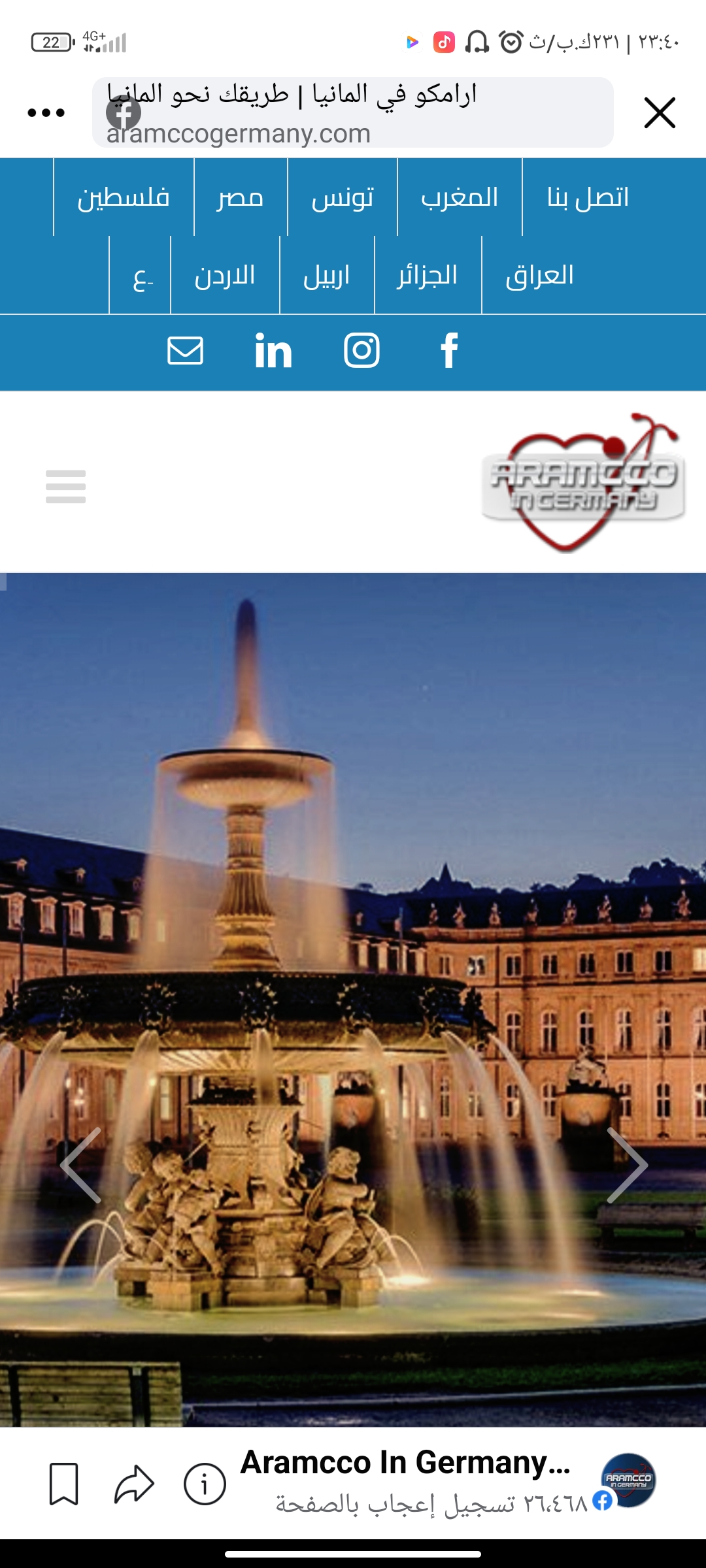The height and width of the screenshot is (1568, 706).
Task: Open the مصر menu link
Action: click(x=241, y=197)
